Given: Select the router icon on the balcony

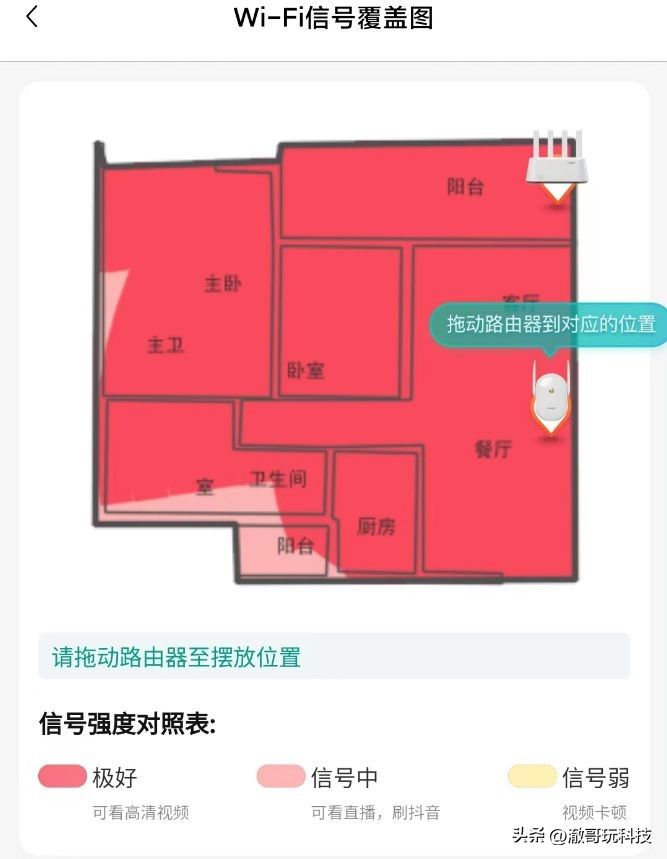Looking at the screenshot, I should [x=556, y=164].
